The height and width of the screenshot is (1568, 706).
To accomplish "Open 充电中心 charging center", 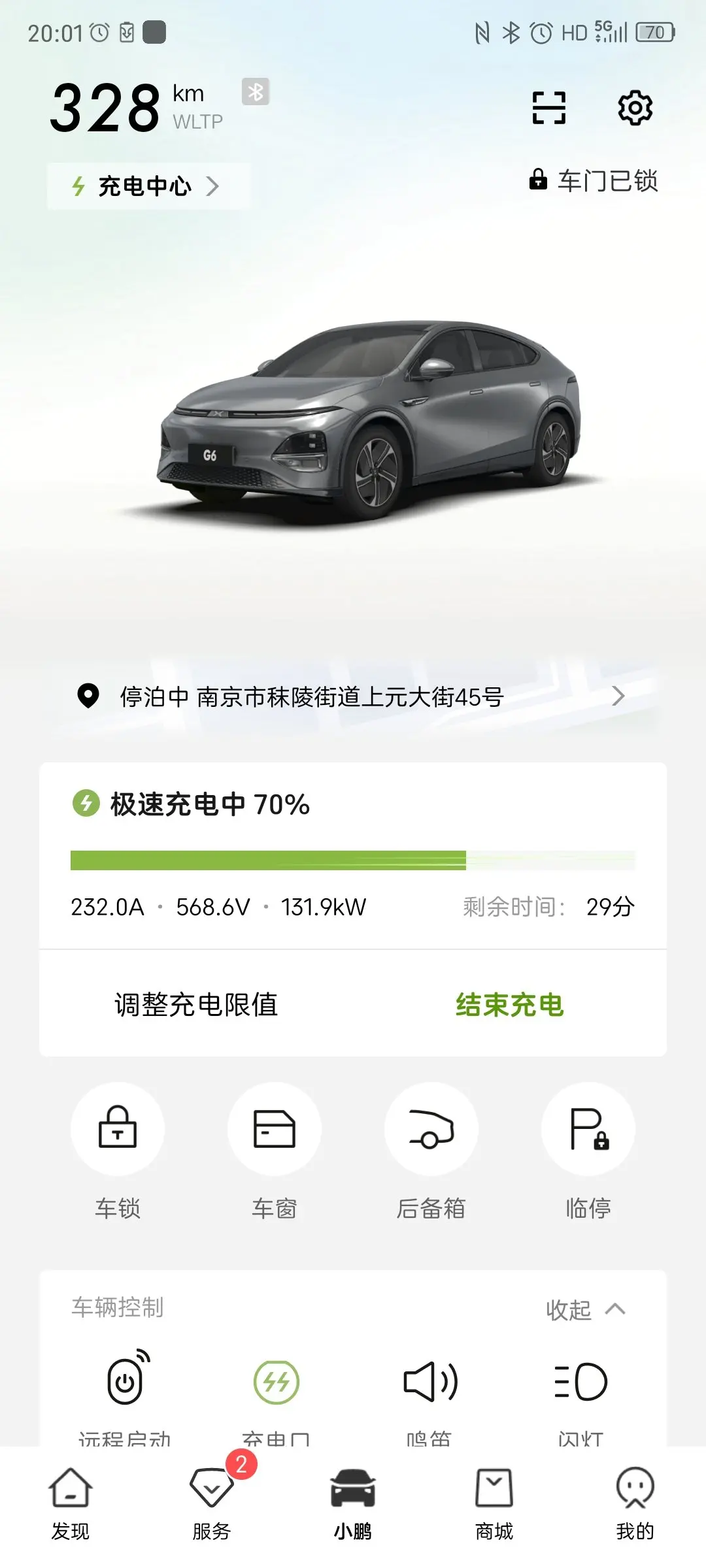I will (x=148, y=186).
